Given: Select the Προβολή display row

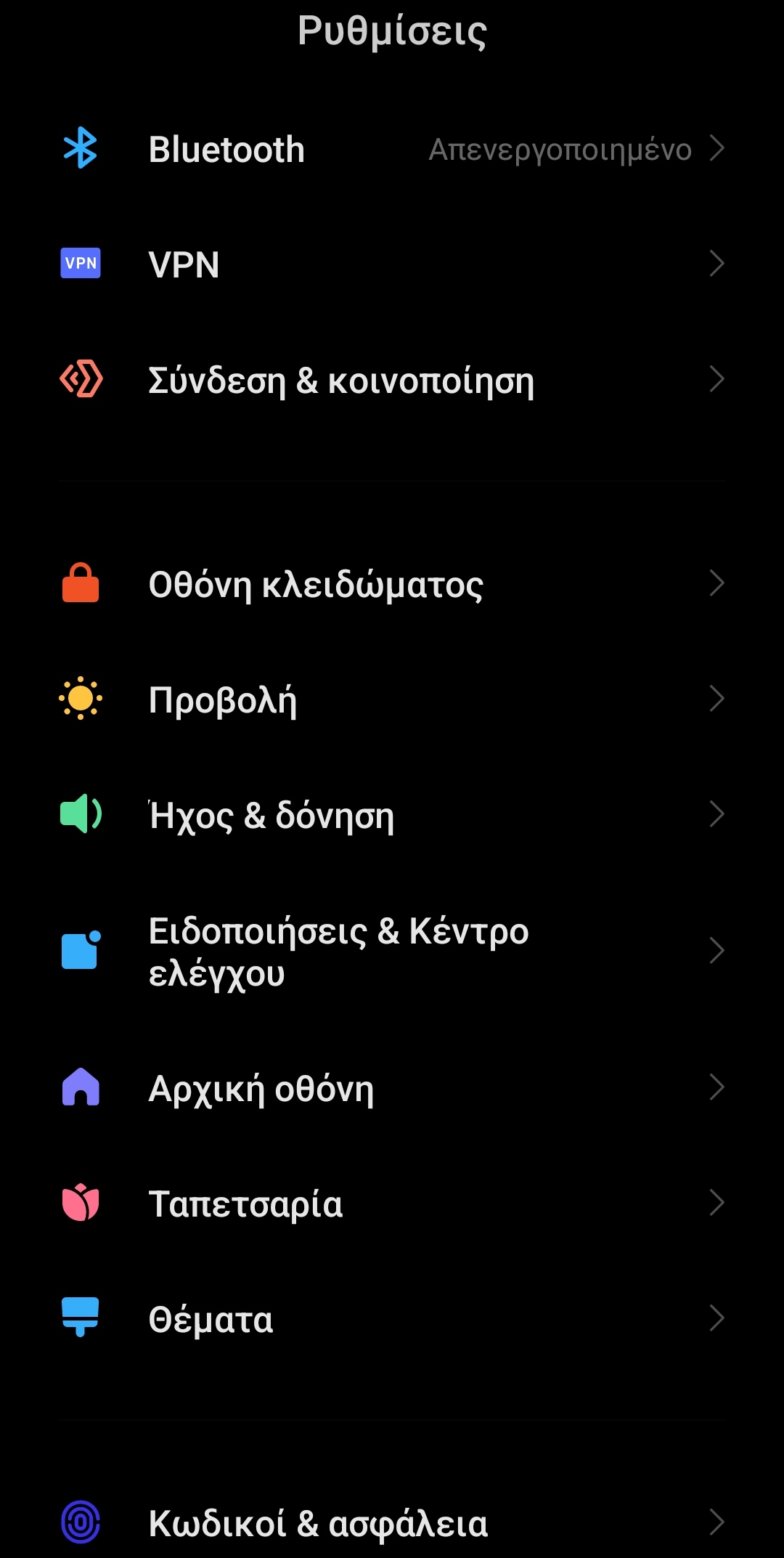Looking at the screenshot, I should tap(392, 699).
